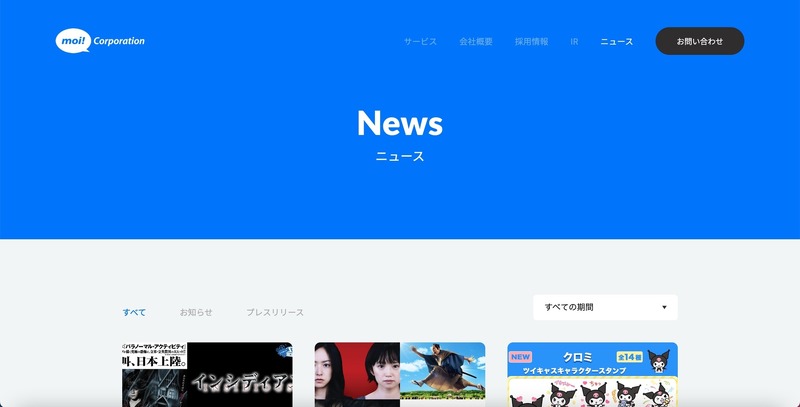The height and width of the screenshot is (407, 800).
Task: Select ニュース in the top navigation
Action: click(616, 41)
